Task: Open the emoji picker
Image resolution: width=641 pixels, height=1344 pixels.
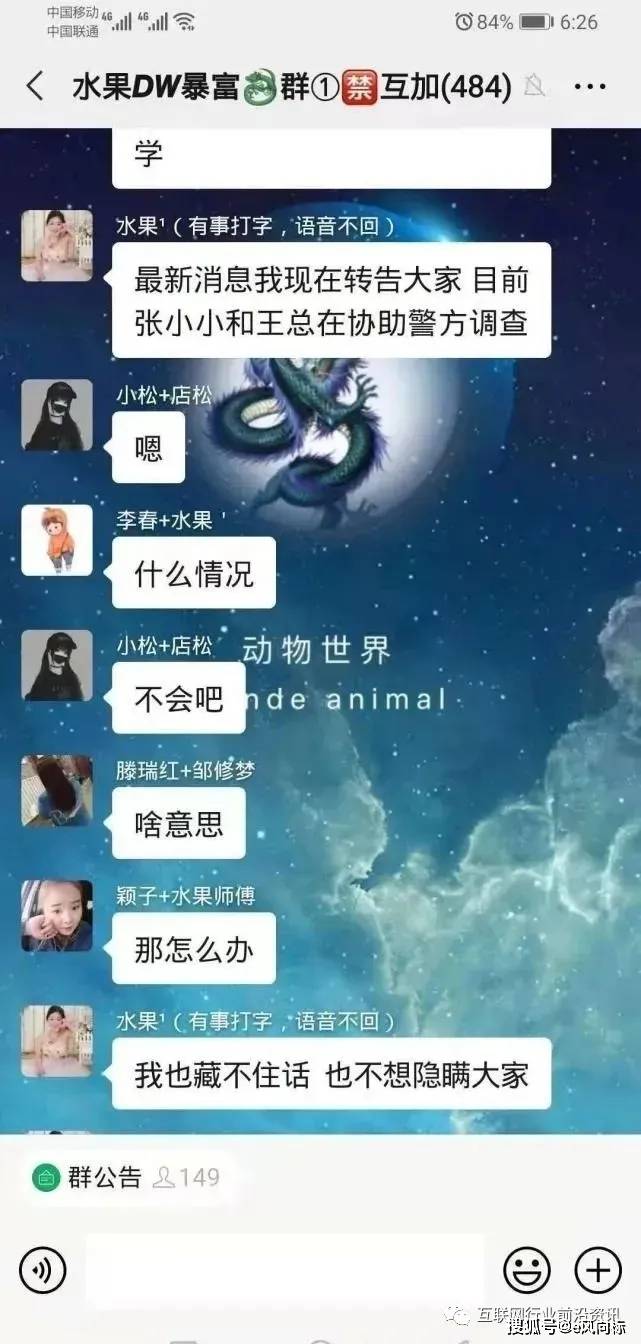Action: [527, 1271]
